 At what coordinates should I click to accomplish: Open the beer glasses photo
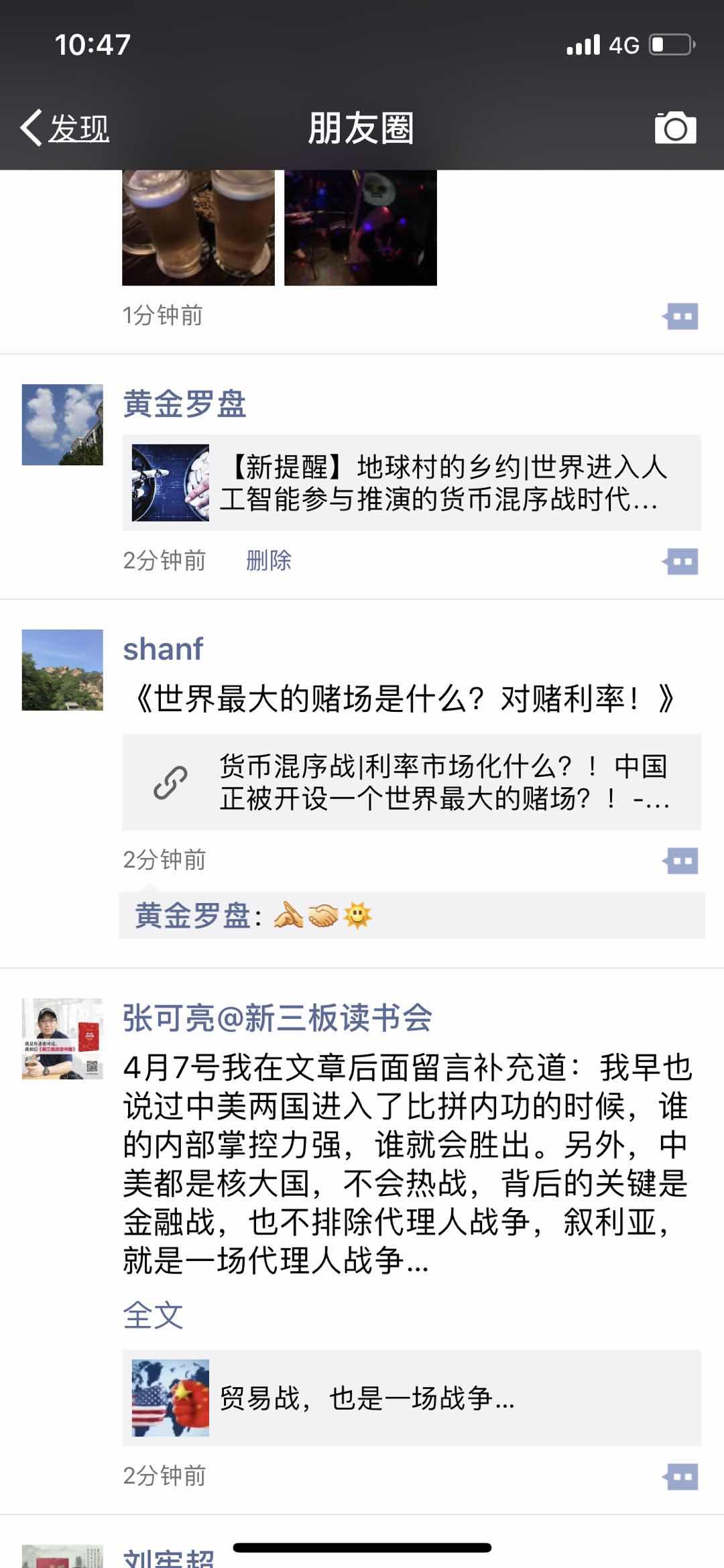(198, 228)
